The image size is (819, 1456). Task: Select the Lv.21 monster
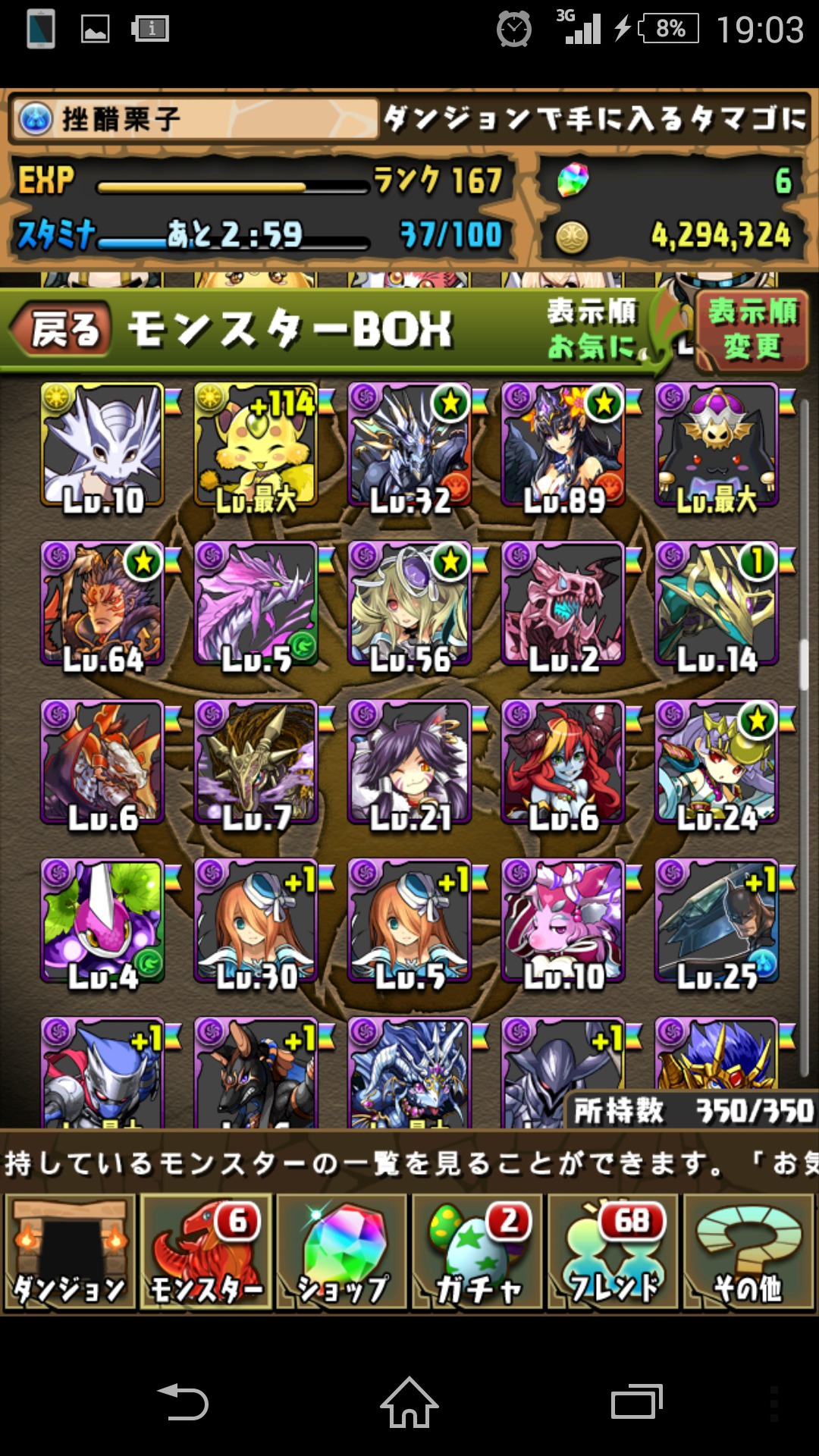pos(409,763)
